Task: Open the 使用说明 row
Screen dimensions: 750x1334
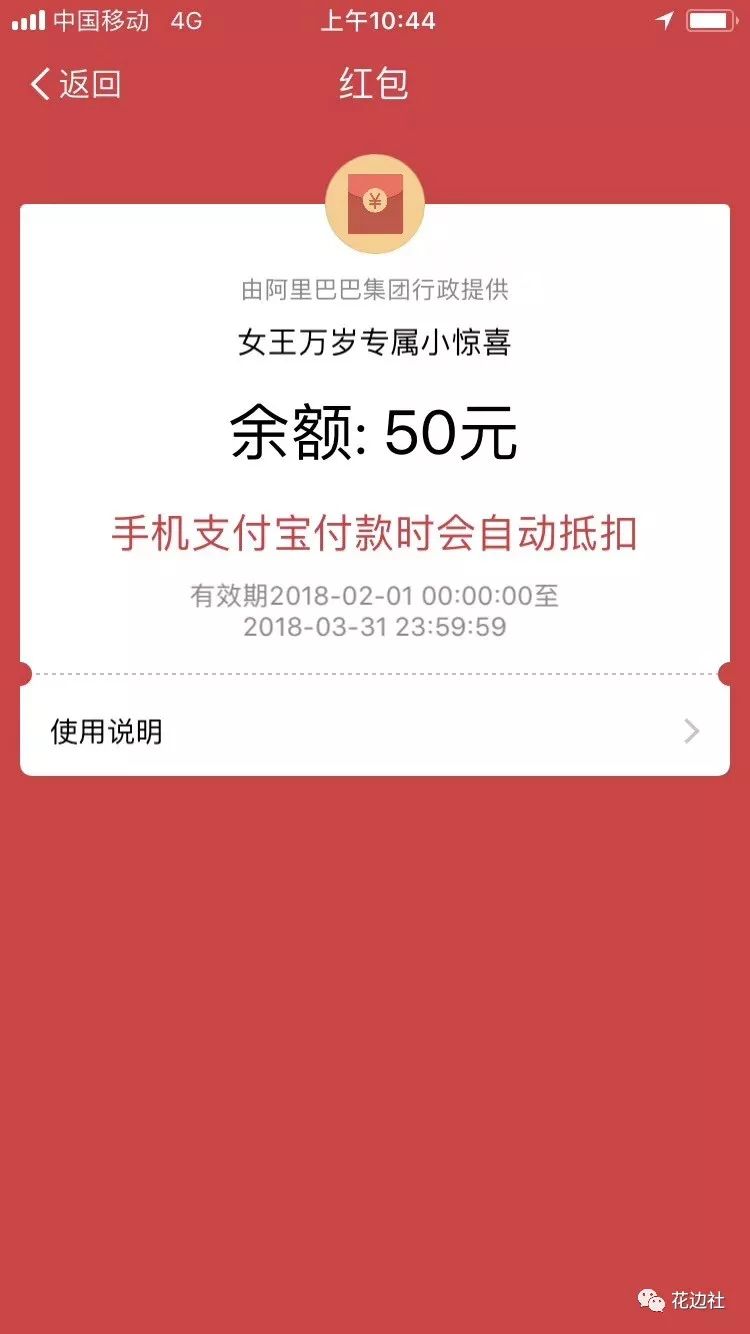Action: coord(374,732)
